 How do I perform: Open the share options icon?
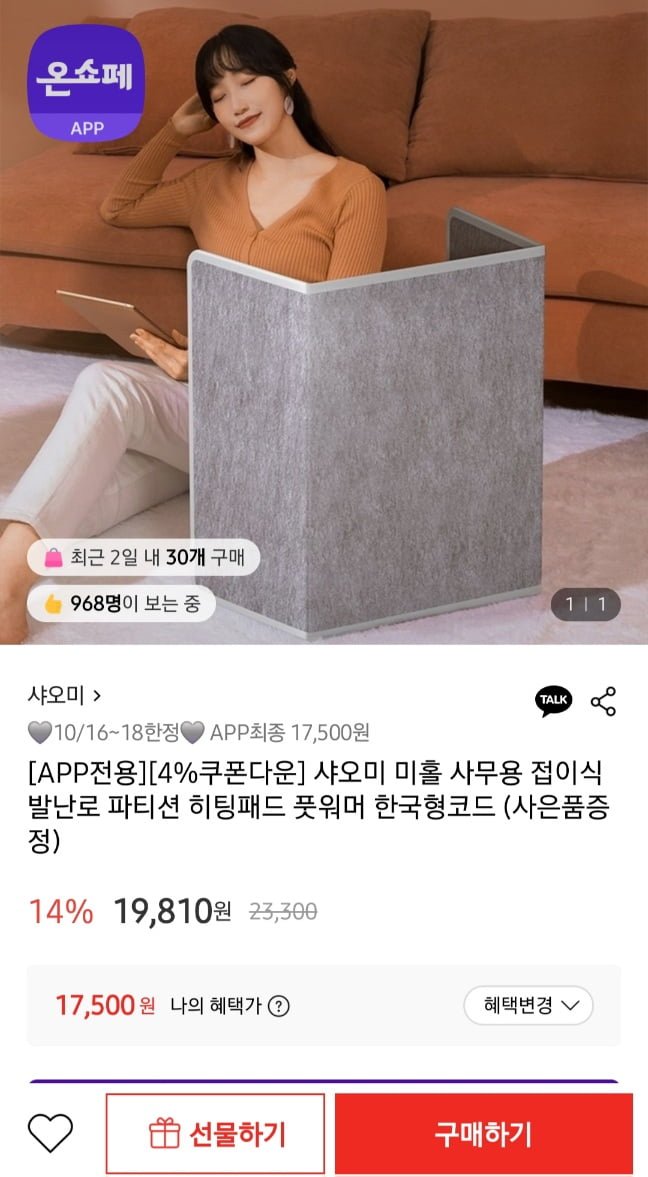(603, 701)
